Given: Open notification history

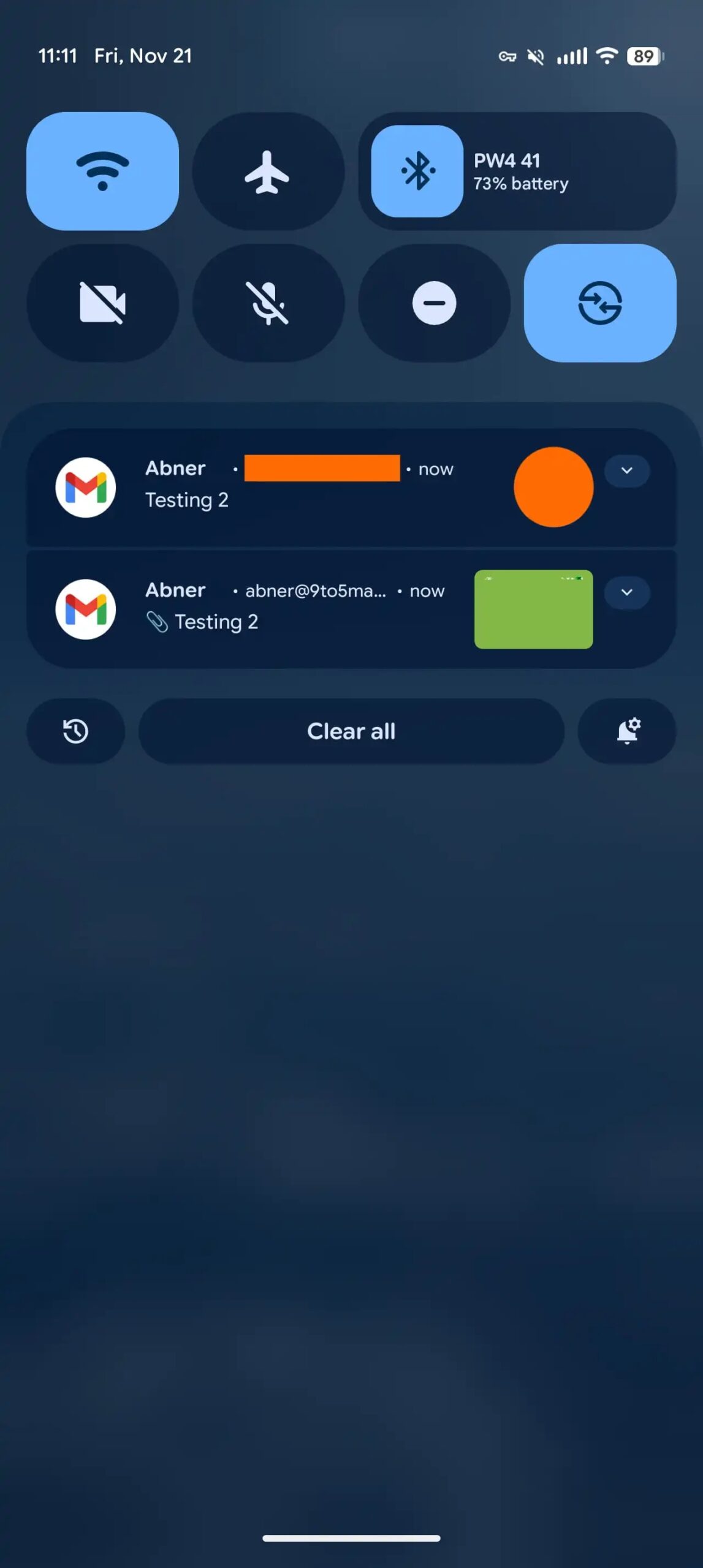Looking at the screenshot, I should (x=75, y=731).
